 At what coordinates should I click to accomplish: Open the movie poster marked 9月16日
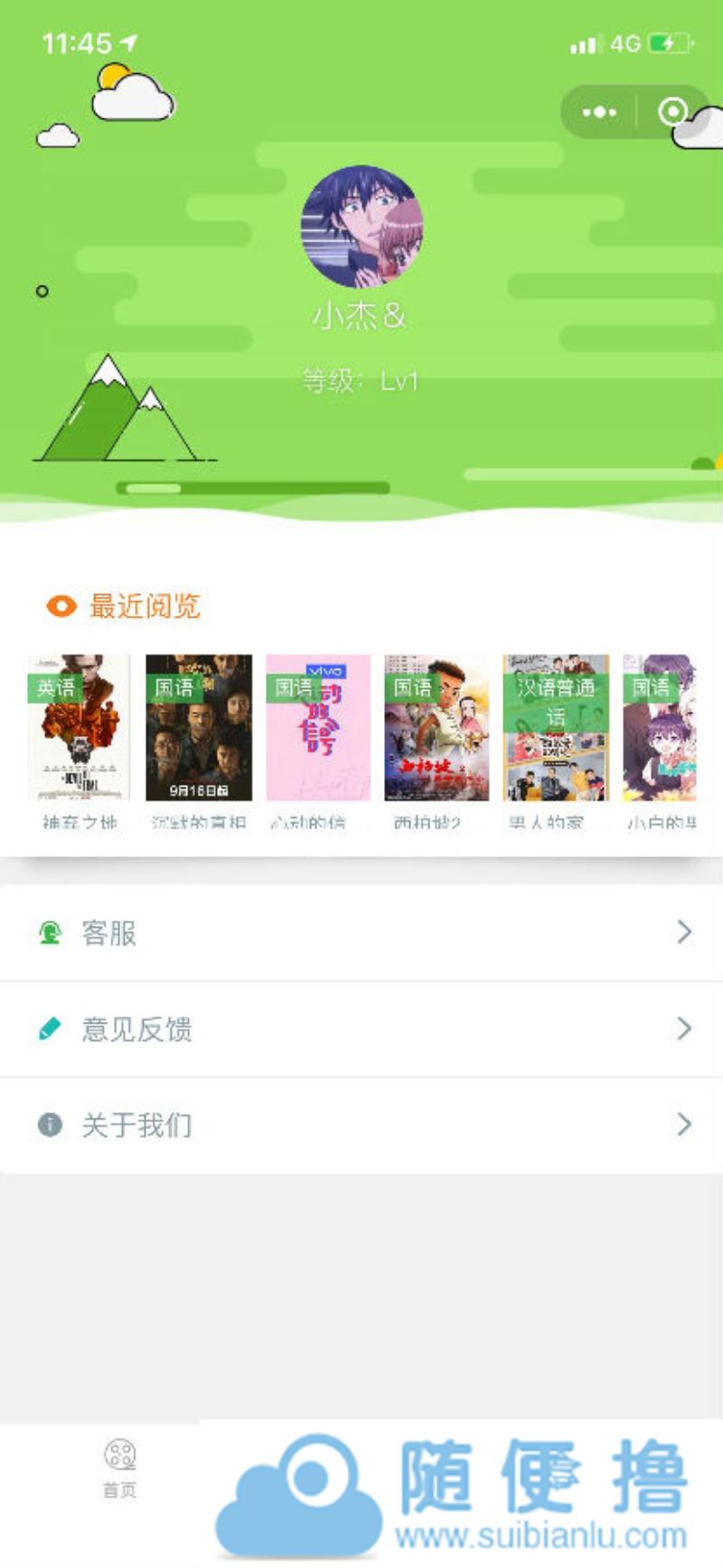tap(199, 728)
